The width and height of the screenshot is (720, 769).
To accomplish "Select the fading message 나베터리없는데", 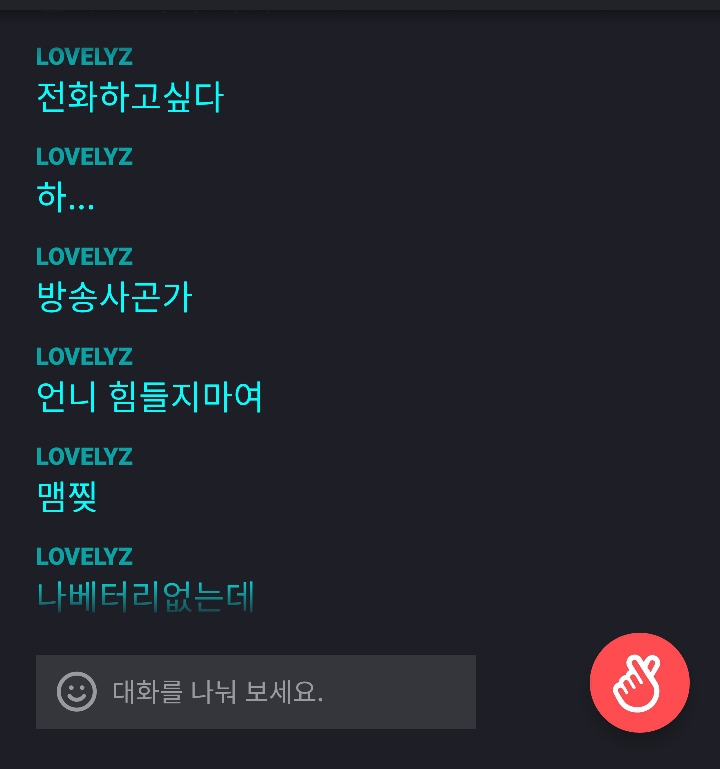I will pos(144,597).
